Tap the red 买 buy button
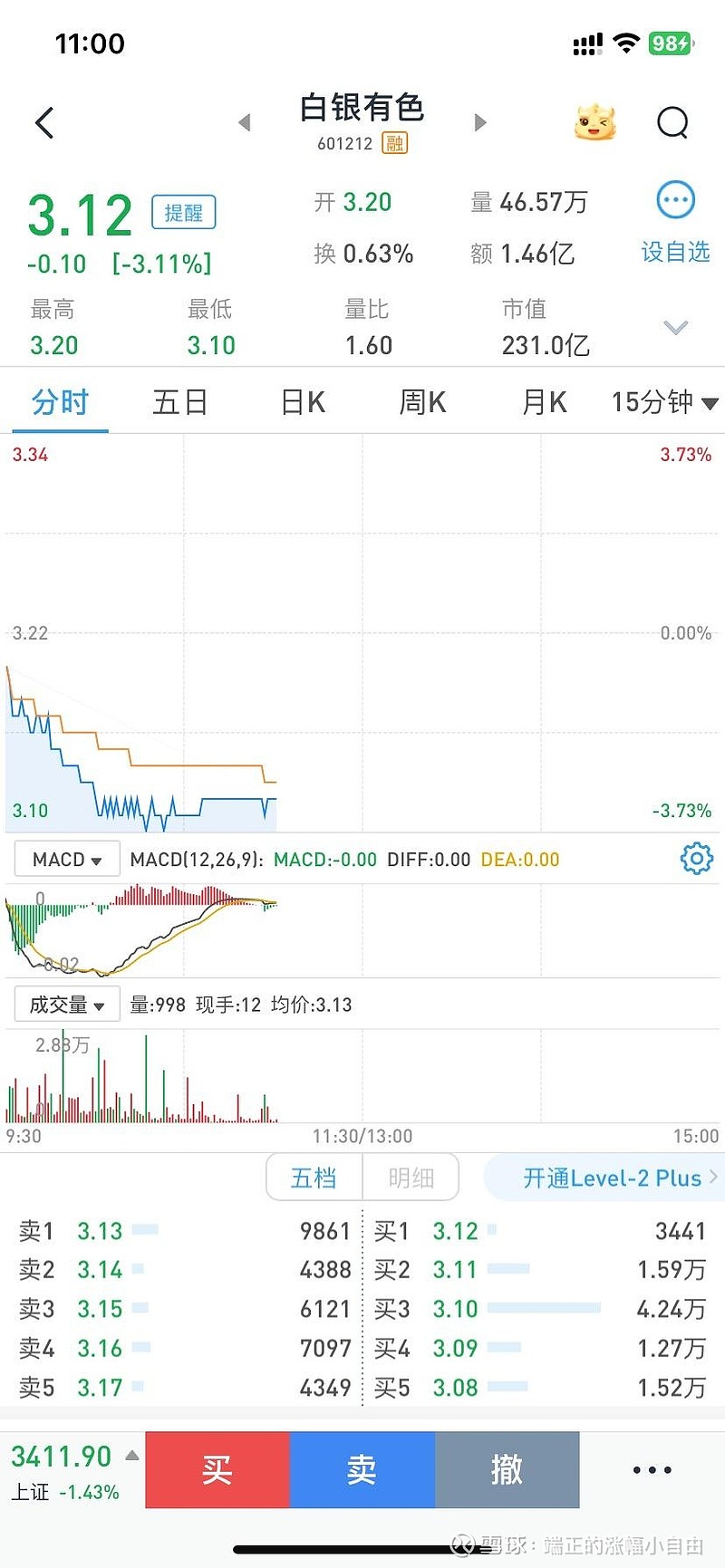This screenshot has height=1568, width=725. pos(217,1469)
